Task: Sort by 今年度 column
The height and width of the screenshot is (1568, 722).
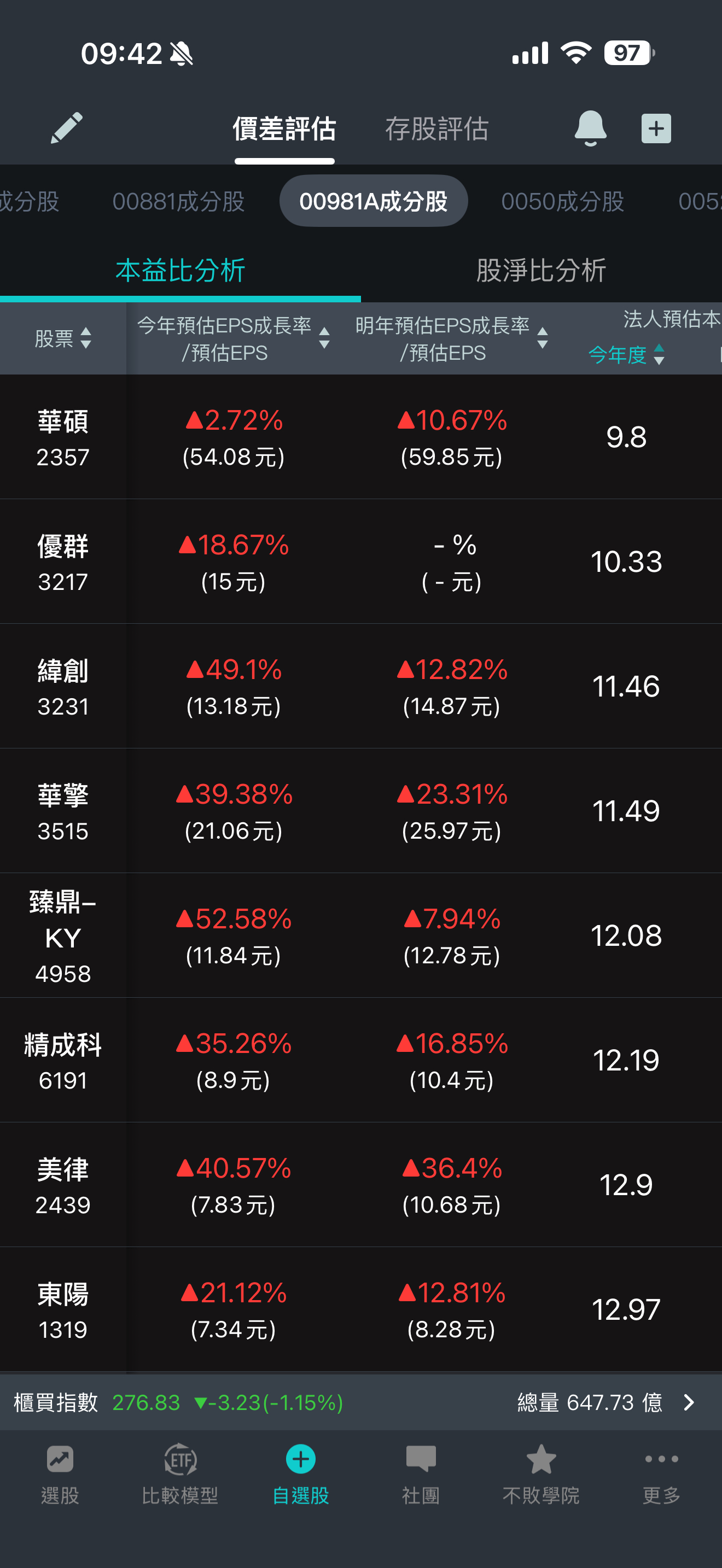Action: (x=626, y=354)
